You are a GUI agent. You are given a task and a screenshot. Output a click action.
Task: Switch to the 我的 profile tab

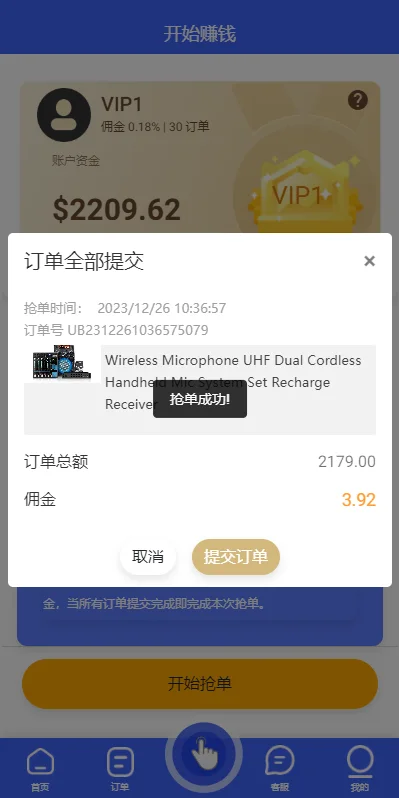point(360,768)
